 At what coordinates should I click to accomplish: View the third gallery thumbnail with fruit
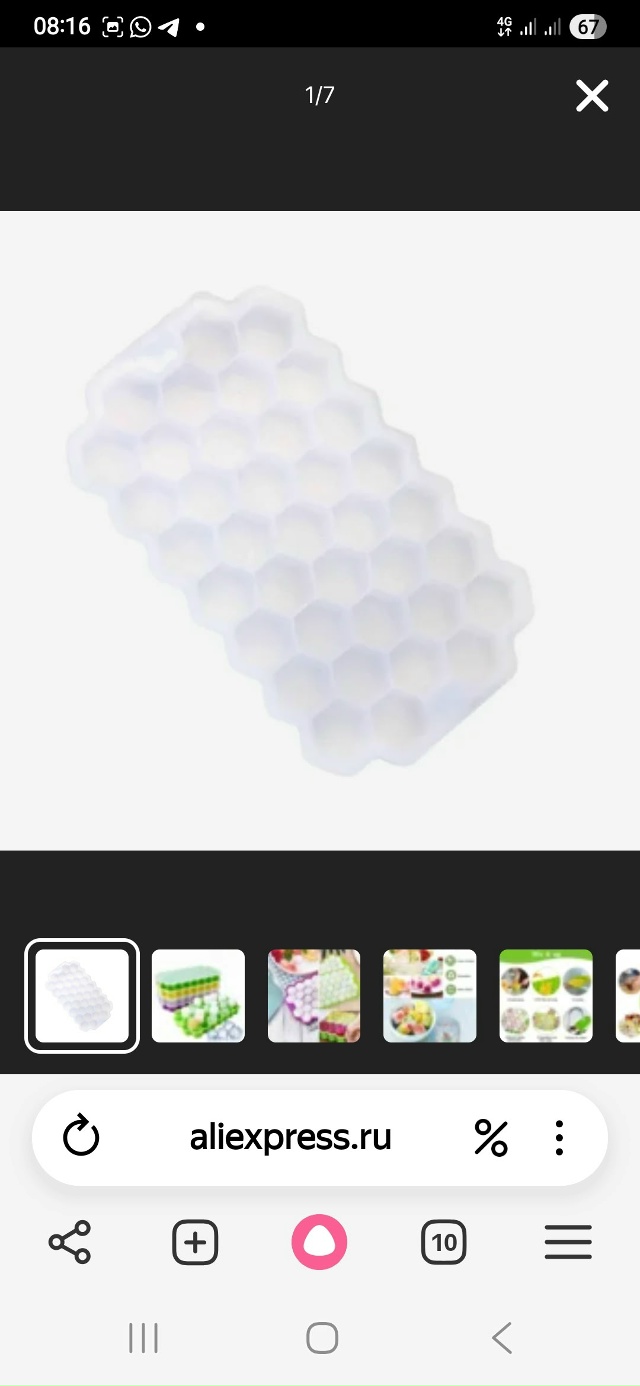(x=314, y=996)
